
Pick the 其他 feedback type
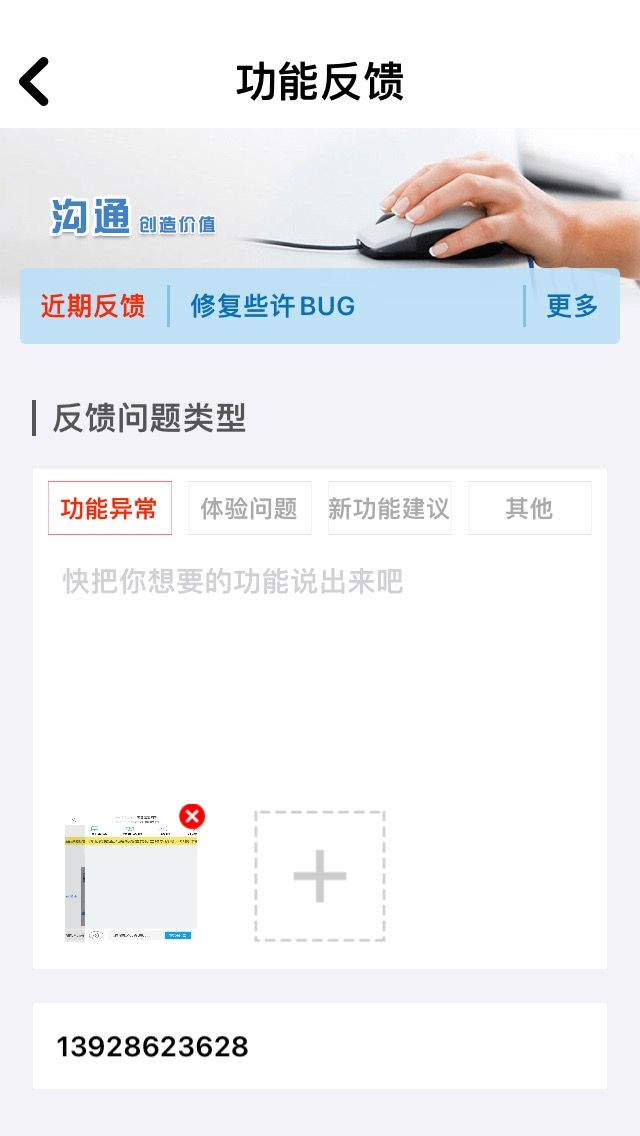pos(529,508)
